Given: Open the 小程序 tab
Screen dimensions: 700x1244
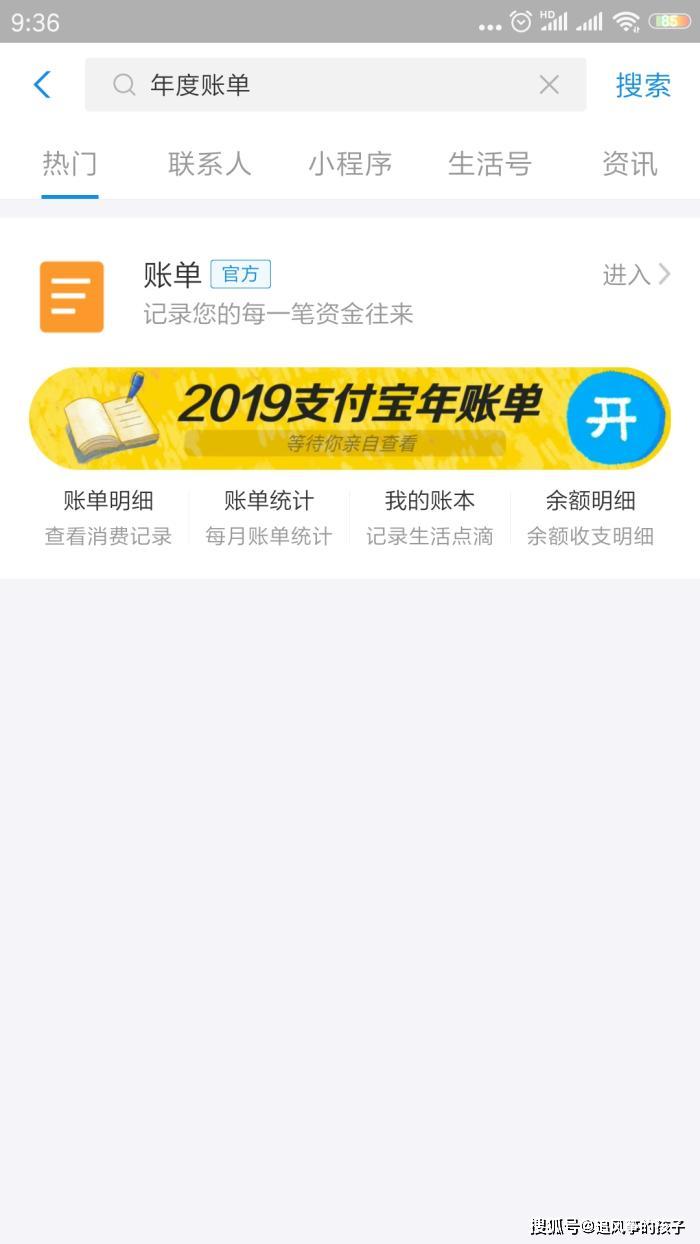Looking at the screenshot, I should click(349, 163).
